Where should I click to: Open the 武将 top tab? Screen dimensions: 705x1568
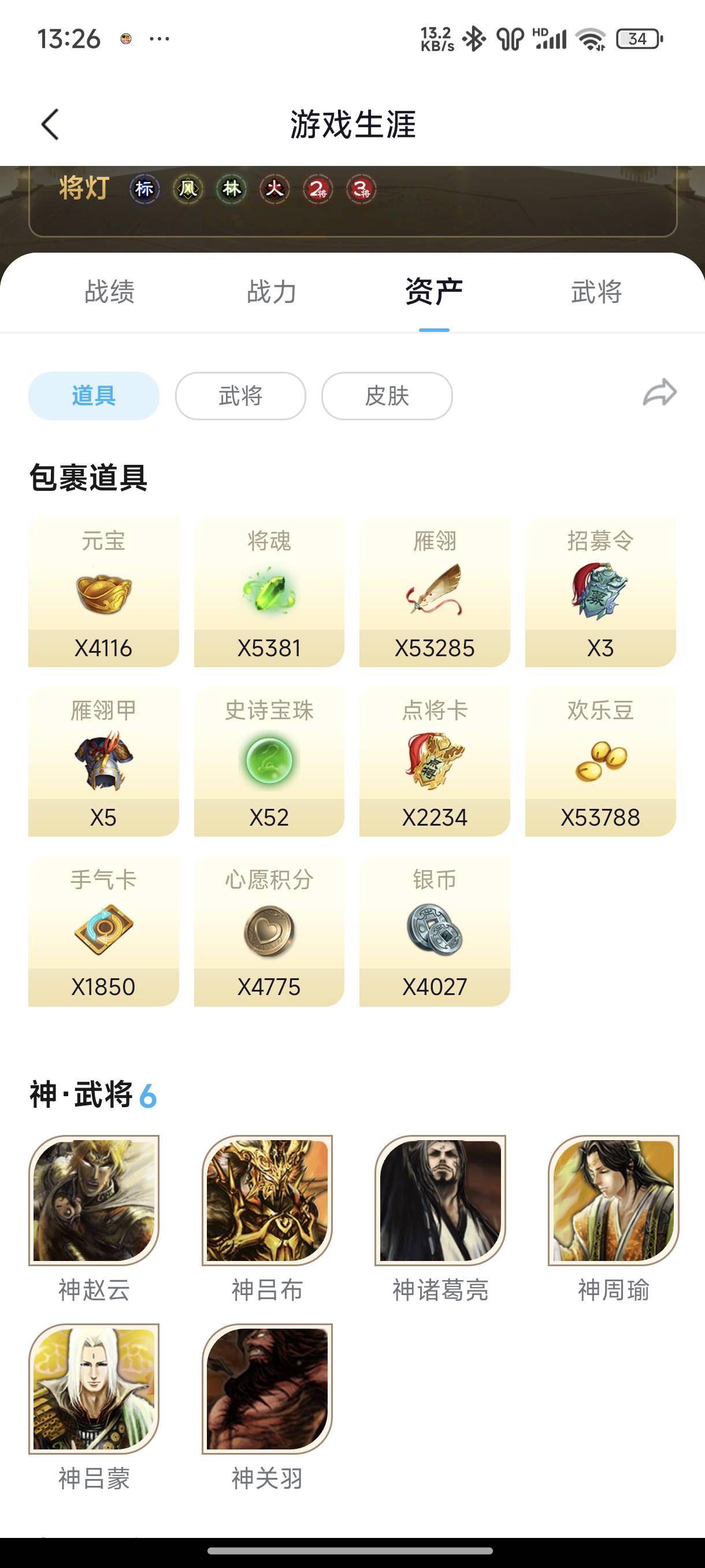click(x=596, y=291)
